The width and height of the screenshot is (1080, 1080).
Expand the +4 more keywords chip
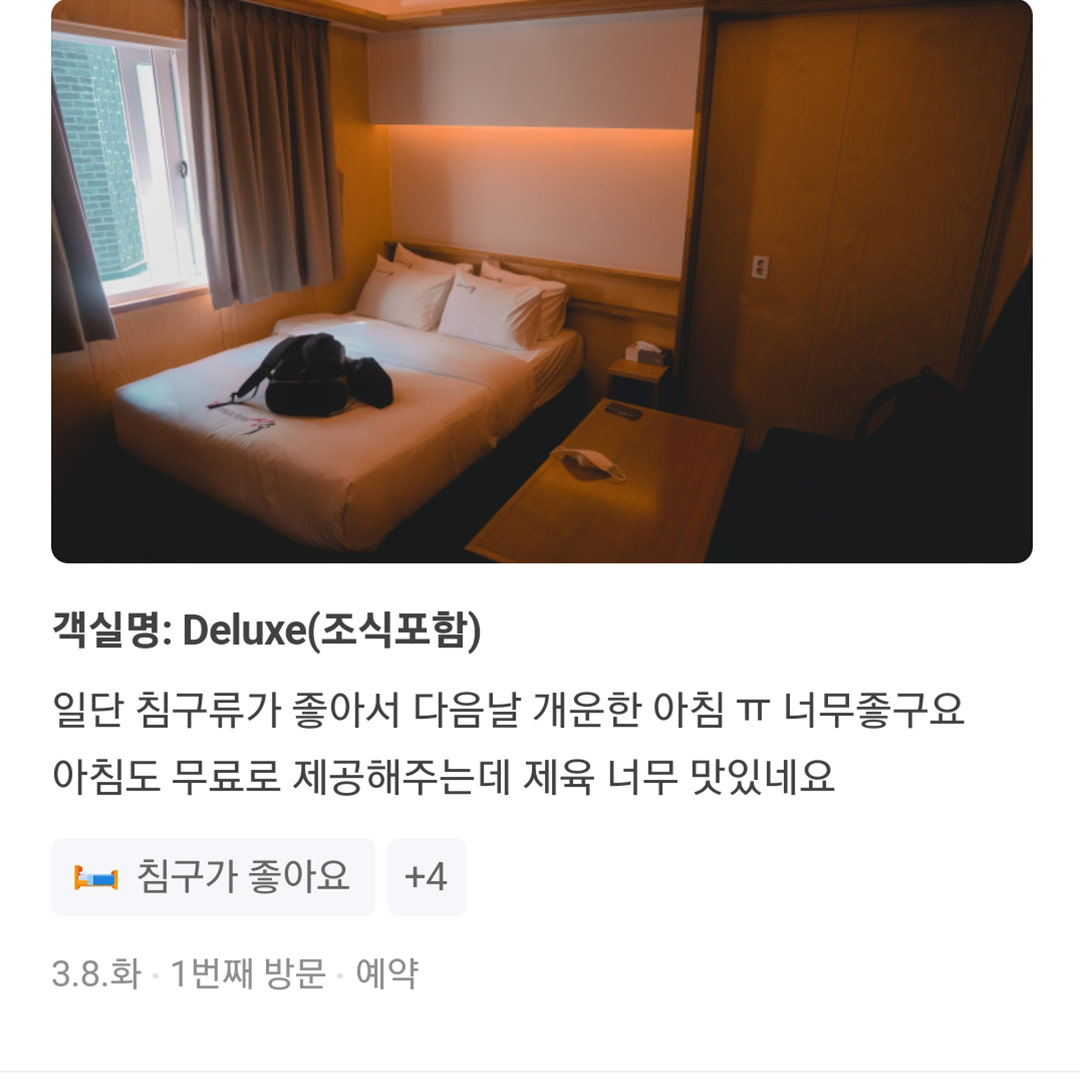pos(426,877)
